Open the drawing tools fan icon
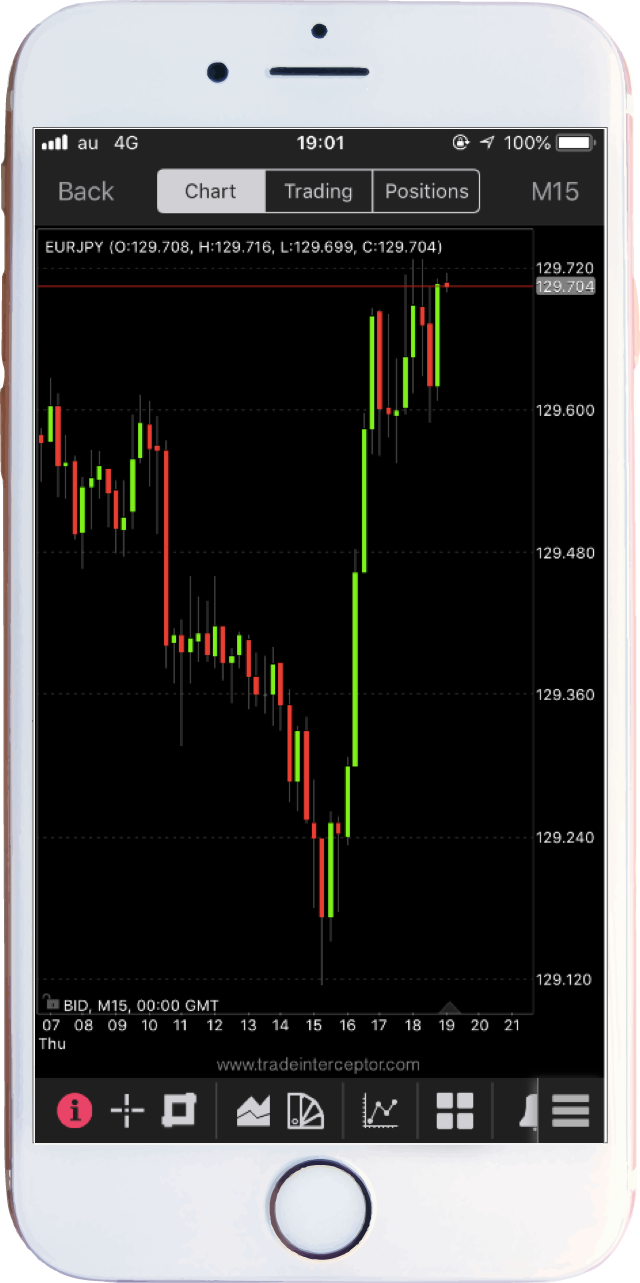The width and height of the screenshot is (640, 1283). (x=304, y=1110)
